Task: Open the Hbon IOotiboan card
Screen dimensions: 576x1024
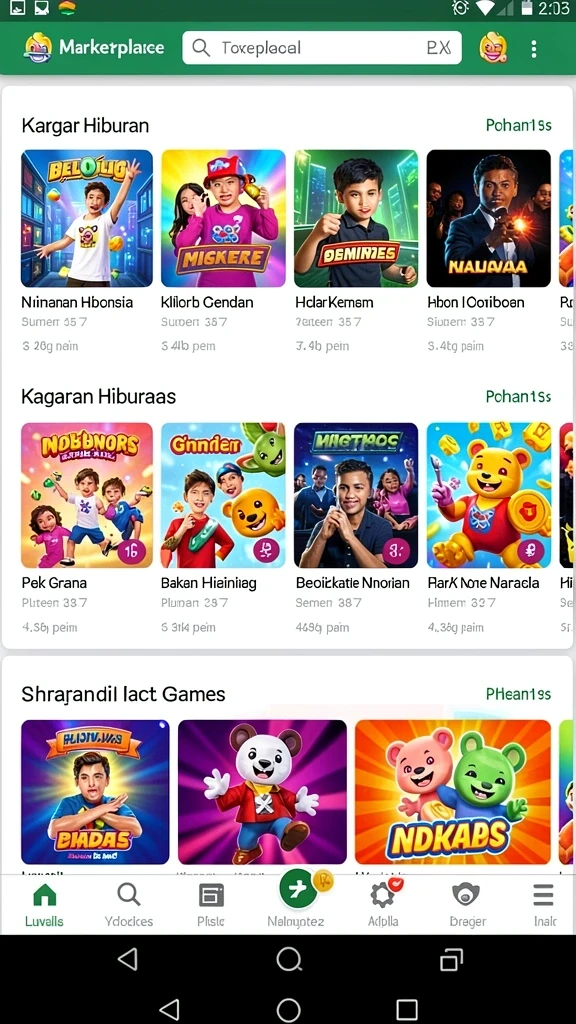Action: click(x=488, y=251)
